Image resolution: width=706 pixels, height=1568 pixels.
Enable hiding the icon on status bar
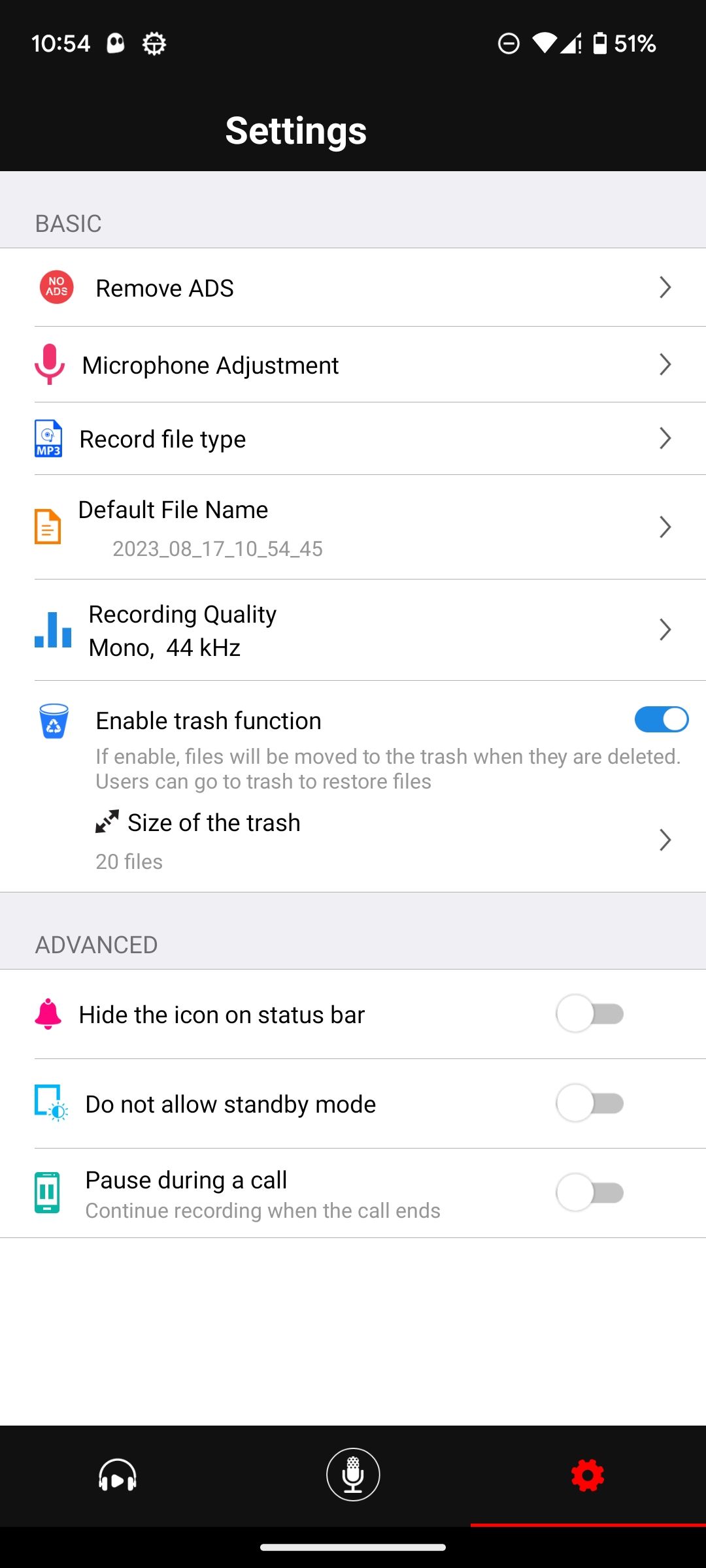pos(588,1013)
